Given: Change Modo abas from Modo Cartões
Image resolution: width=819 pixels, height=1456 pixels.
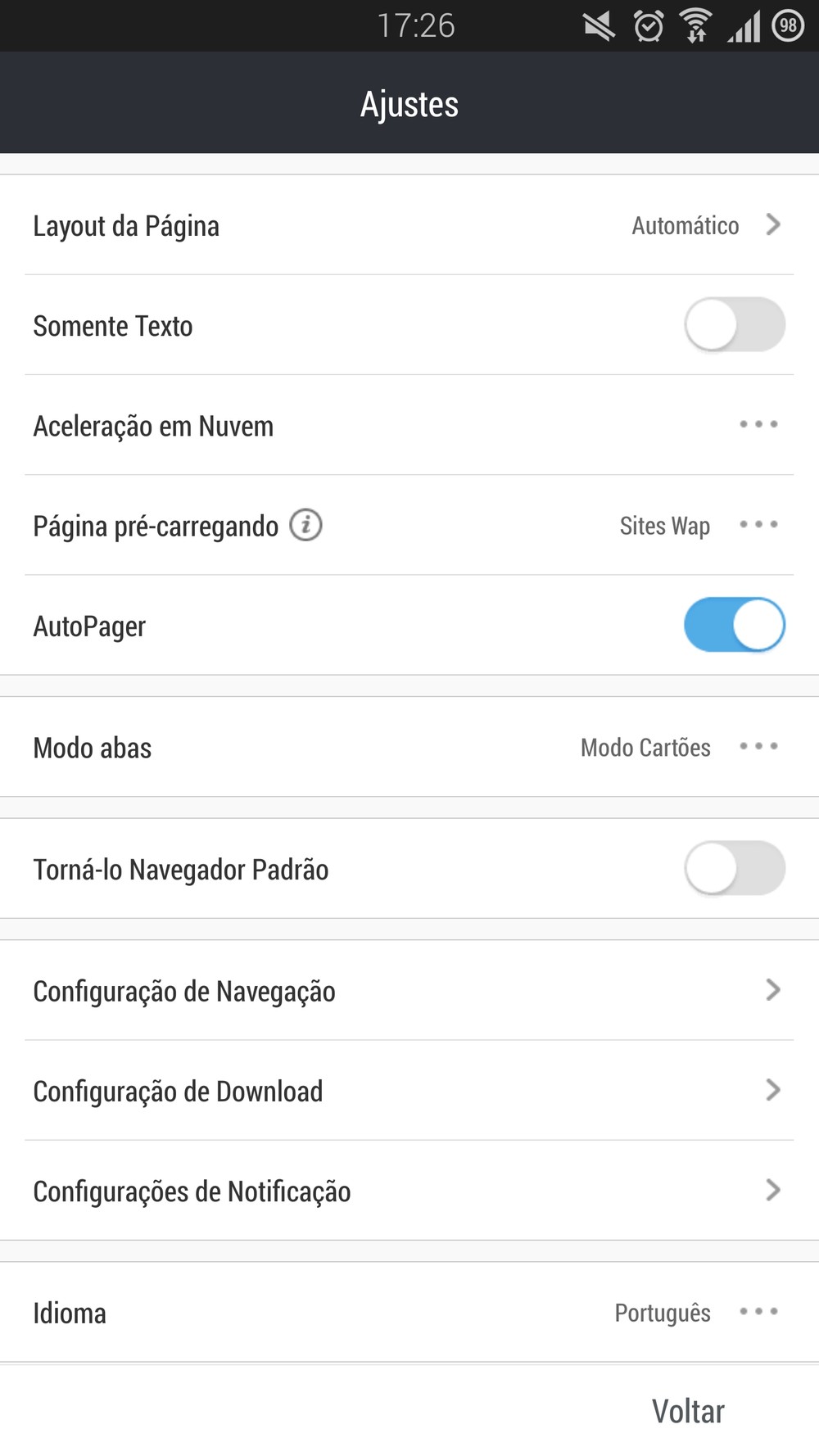Looking at the screenshot, I should 758,747.
